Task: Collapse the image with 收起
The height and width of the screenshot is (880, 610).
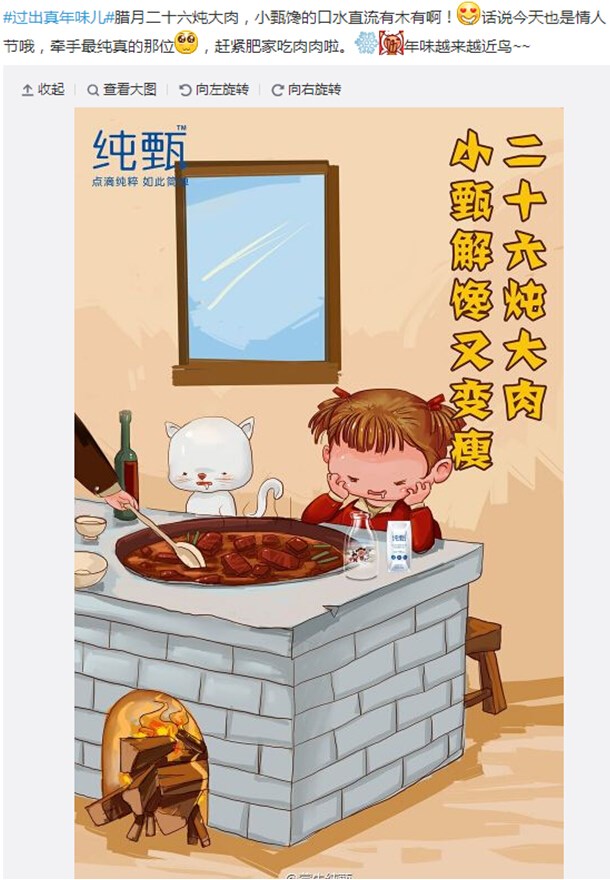Action: 43,89
